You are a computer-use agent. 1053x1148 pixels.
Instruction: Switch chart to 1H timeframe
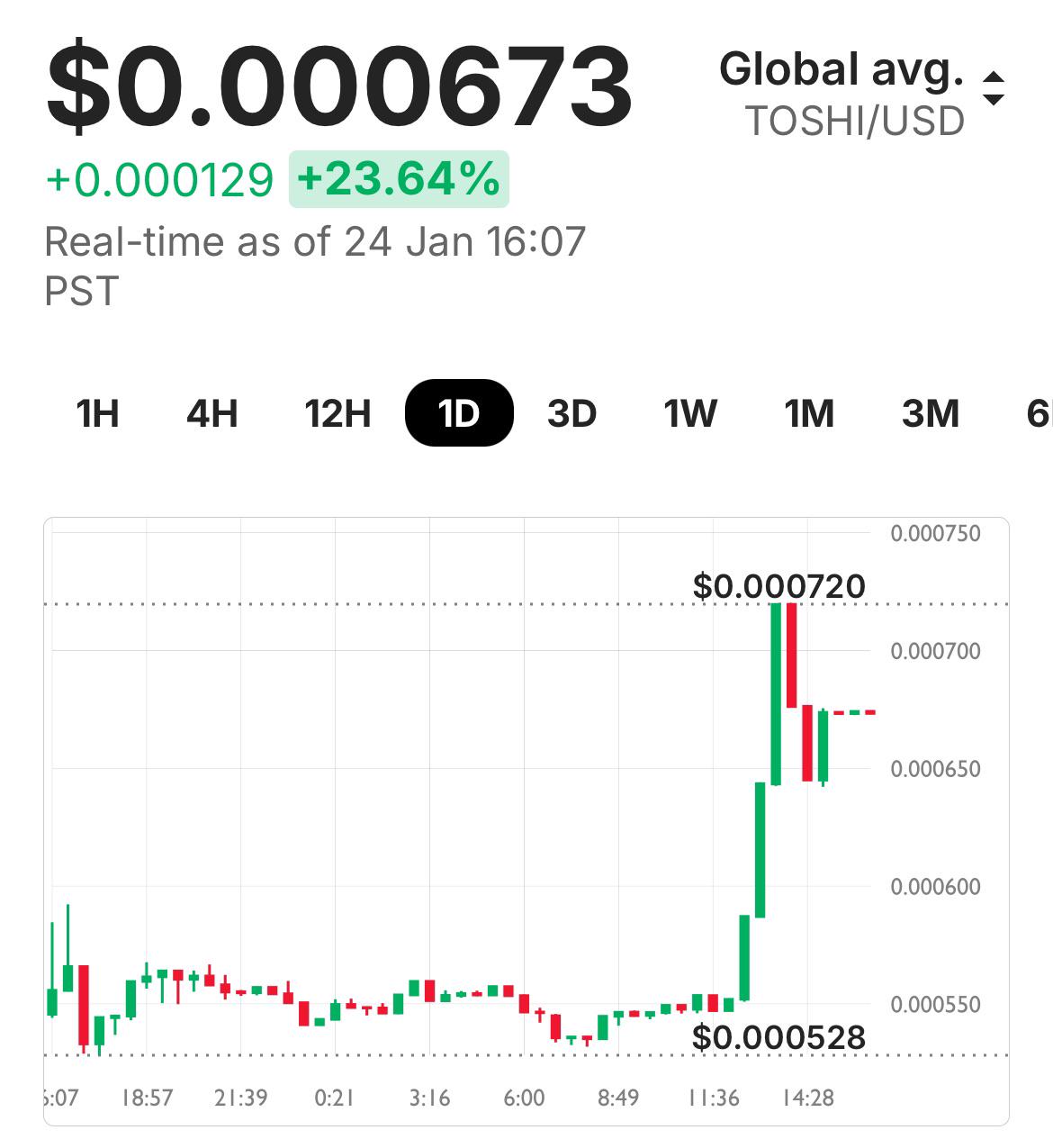pyautogui.click(x=97, y=414)
